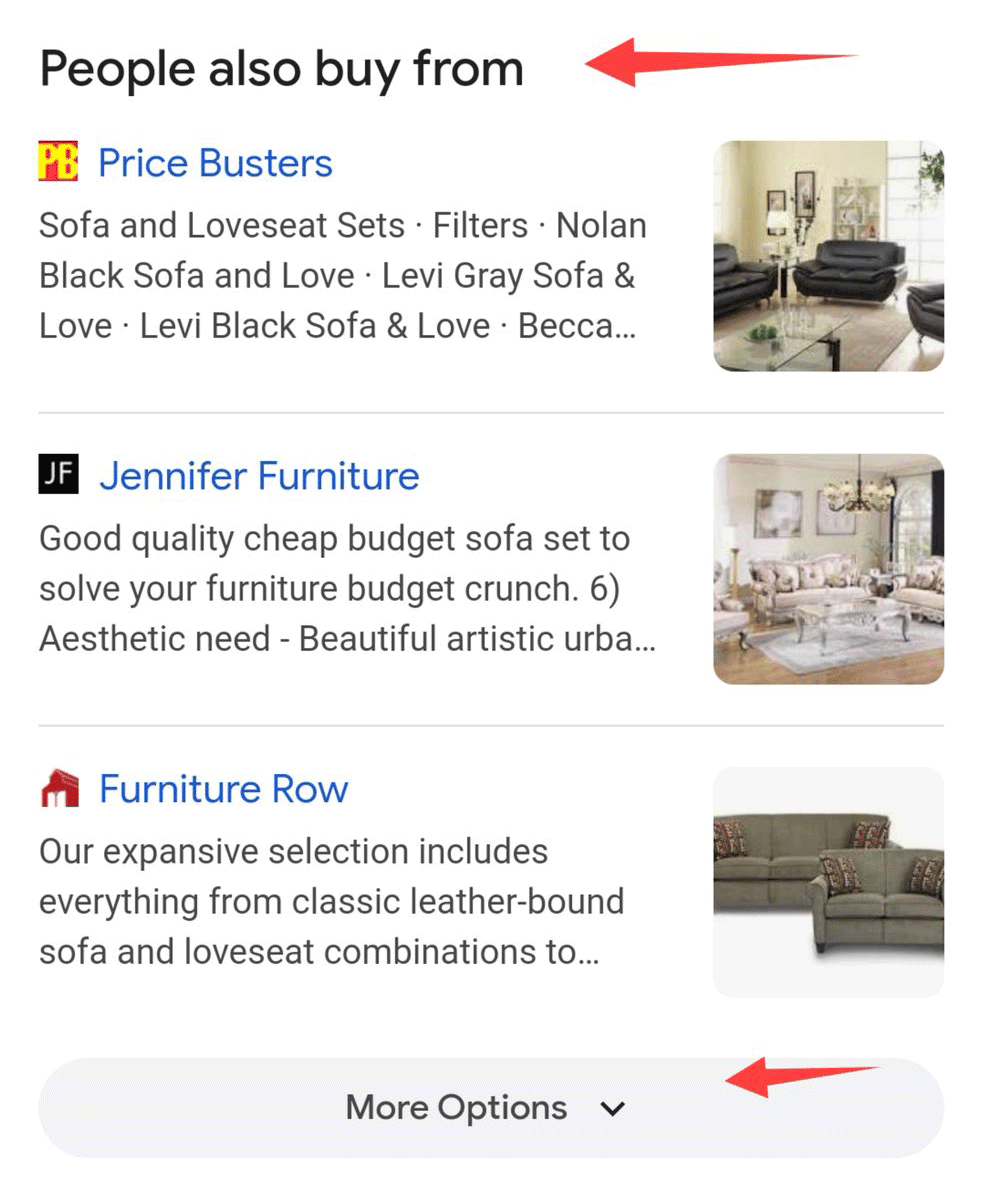Expand More Options

click(490, 1107)
